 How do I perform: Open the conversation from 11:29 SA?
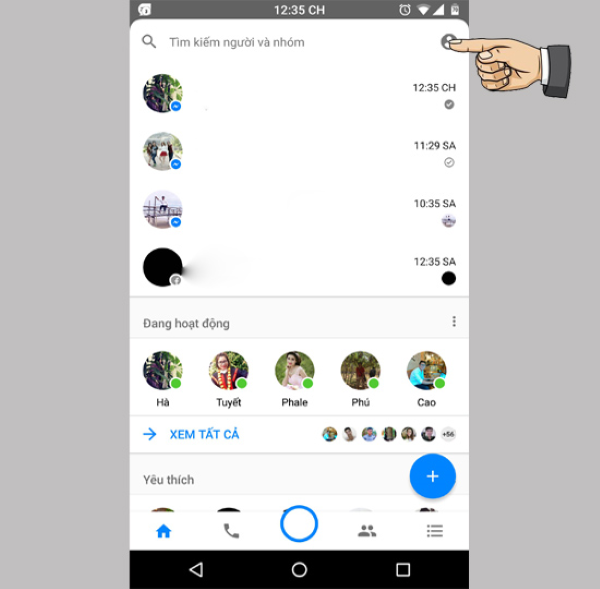(300, 152)
